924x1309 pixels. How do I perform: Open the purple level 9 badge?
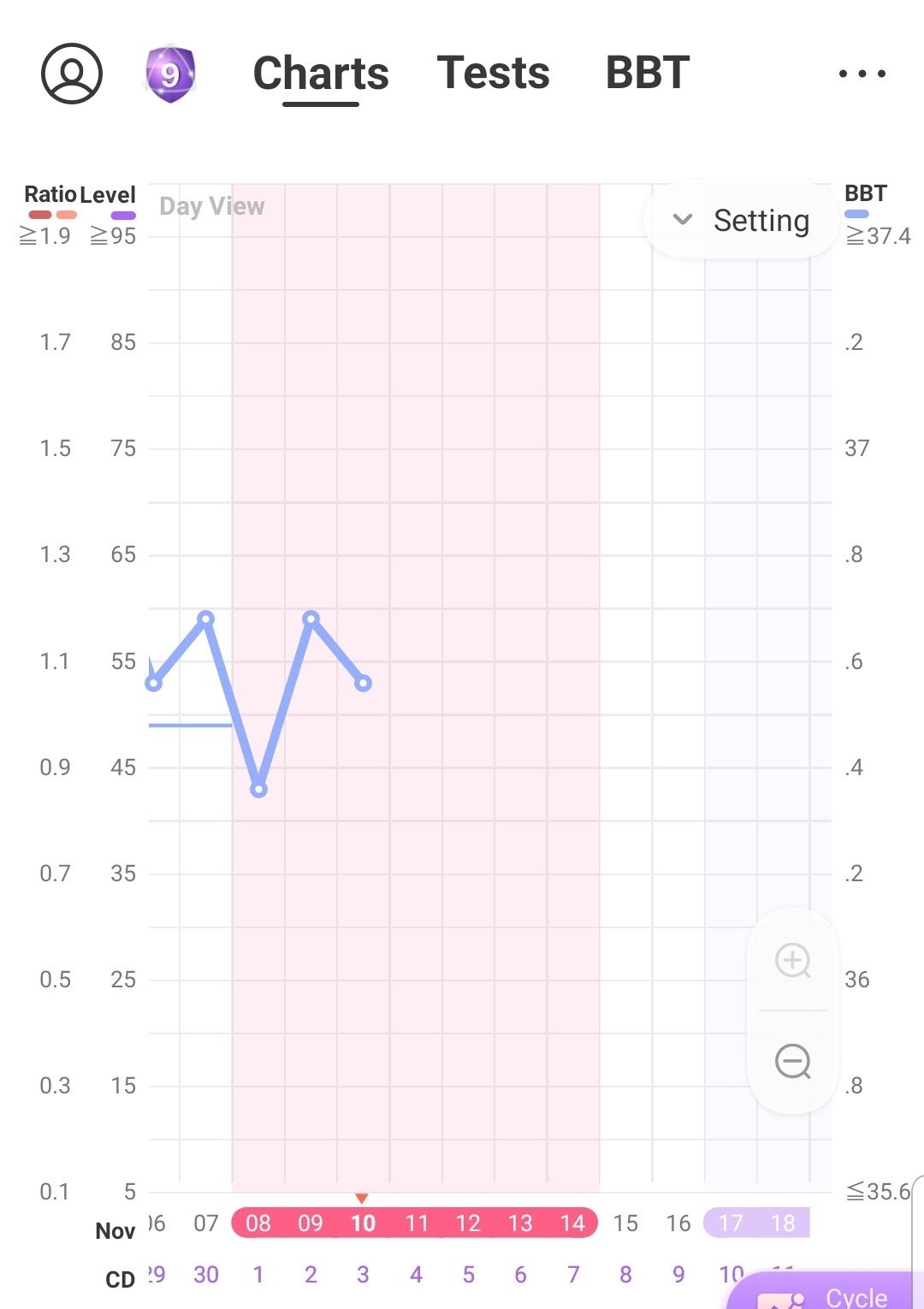tap(170, 74)
